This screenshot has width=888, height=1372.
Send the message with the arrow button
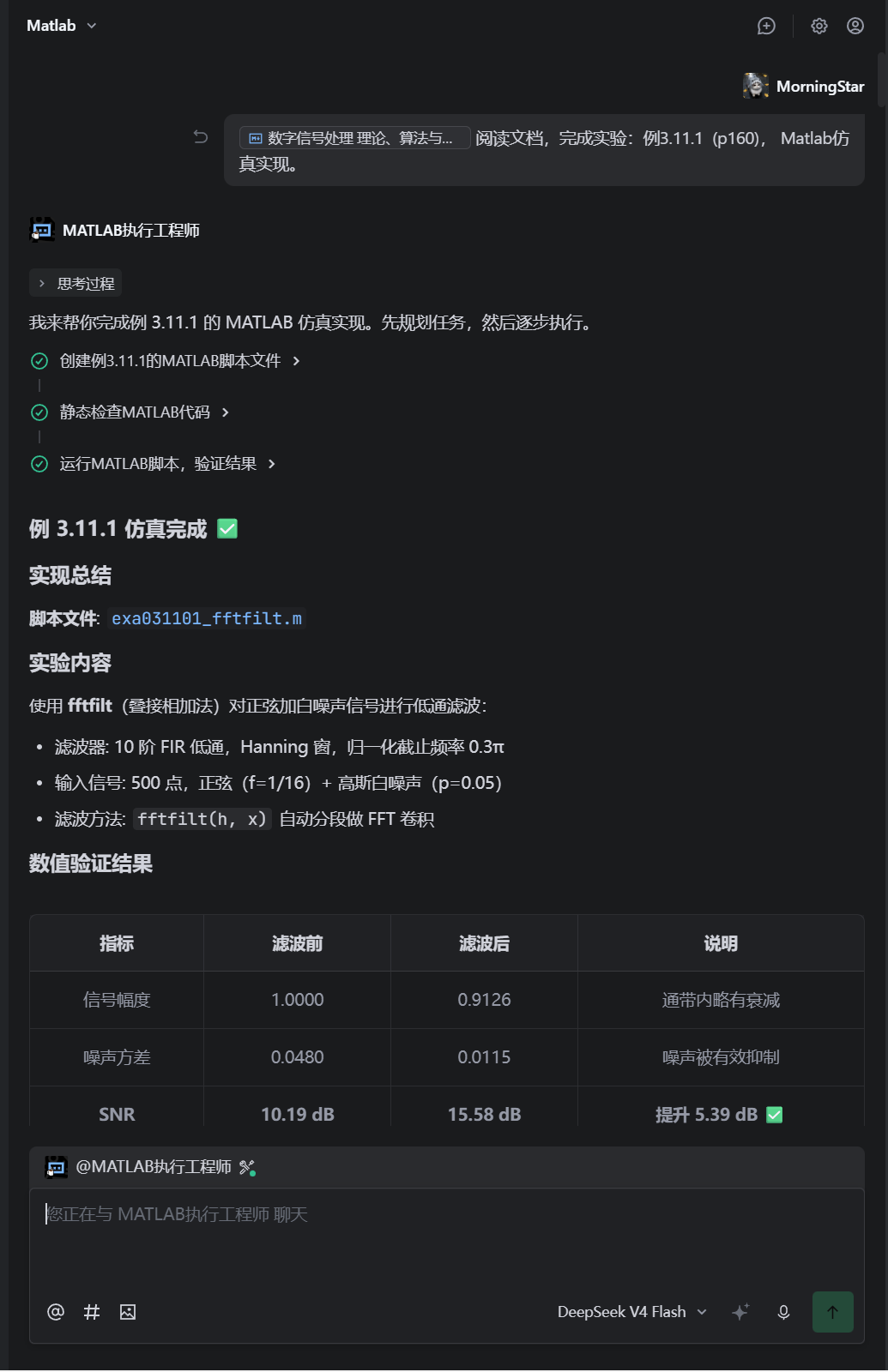coord(833,1312)
